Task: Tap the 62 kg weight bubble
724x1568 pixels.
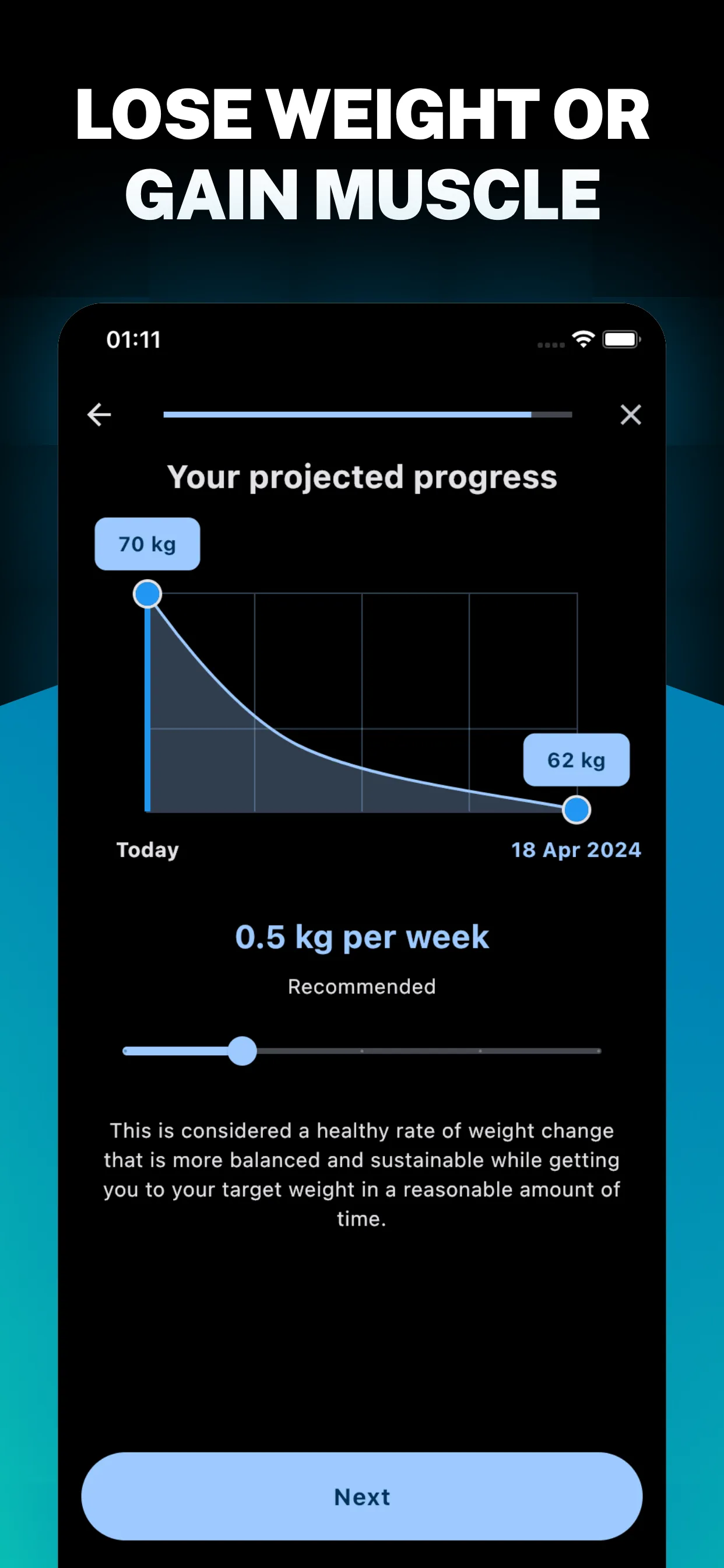Action: click(575, 759)
